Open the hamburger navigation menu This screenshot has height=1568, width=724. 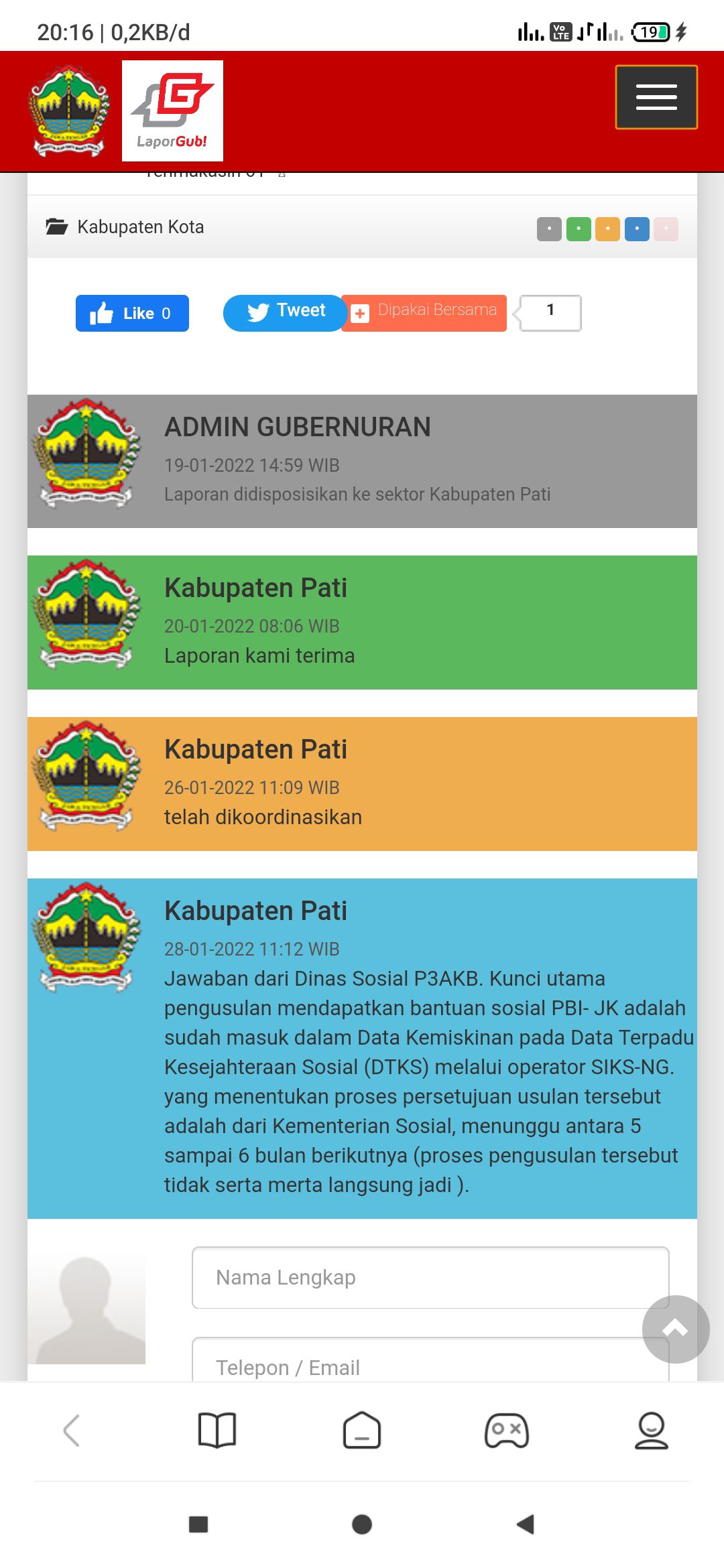(x=656, y=97)
